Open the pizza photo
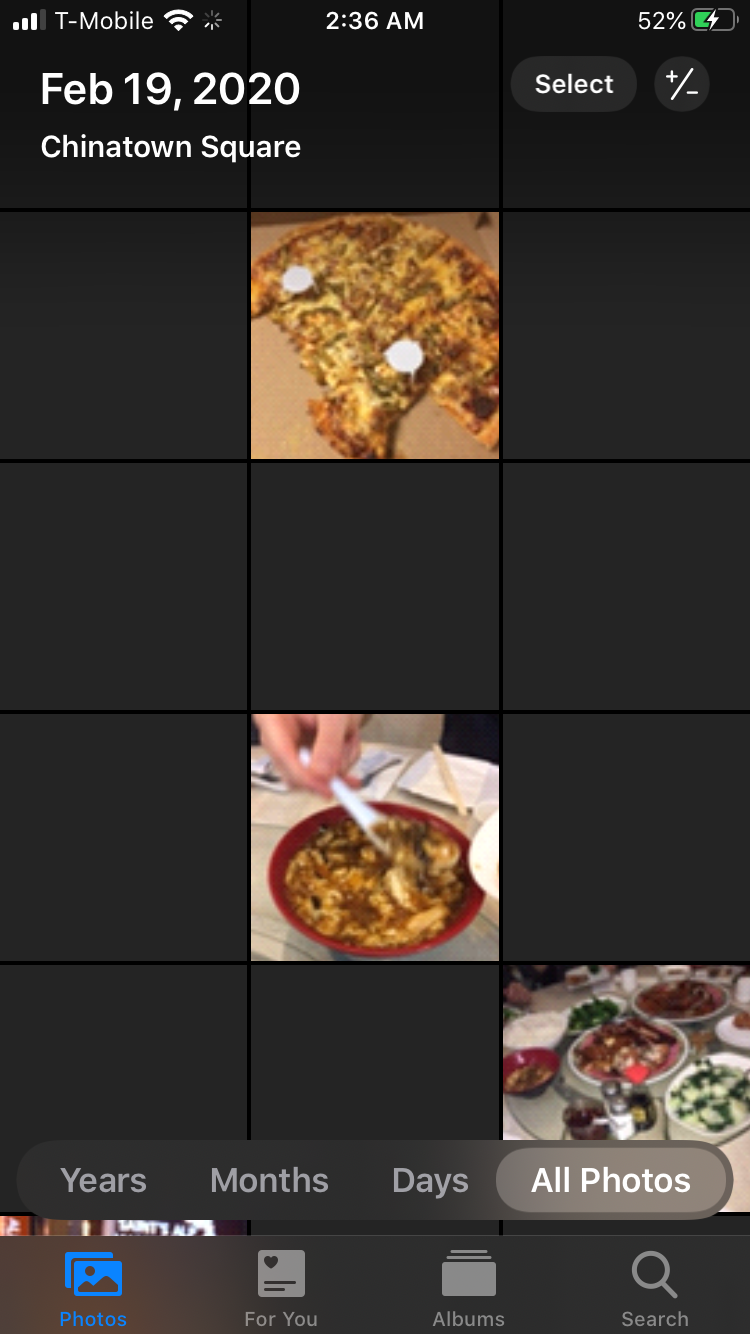Image resolution: width=750 pixels, height=1334 pixels. [x=375, y=335]
